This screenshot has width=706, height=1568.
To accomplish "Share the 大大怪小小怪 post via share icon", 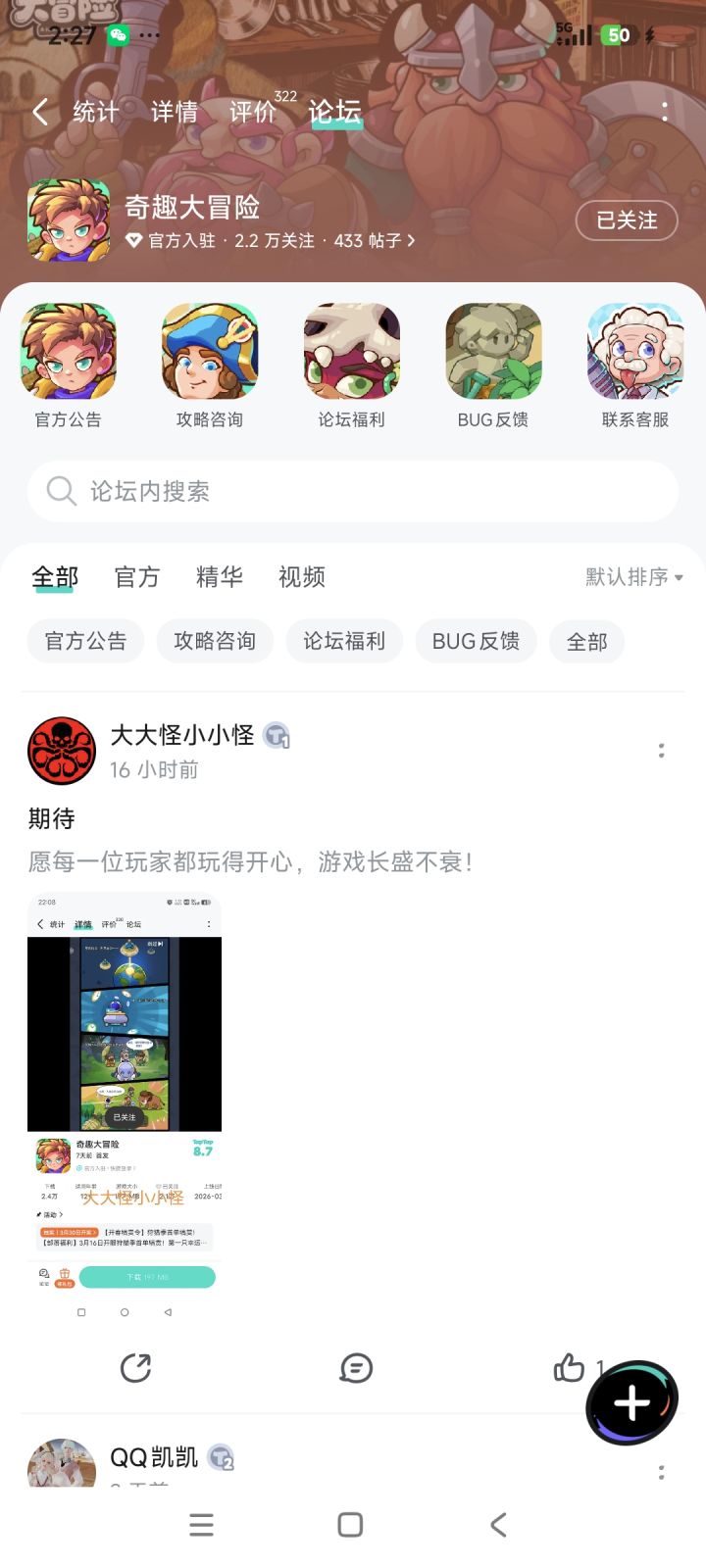I will [x=136, y=1368].
